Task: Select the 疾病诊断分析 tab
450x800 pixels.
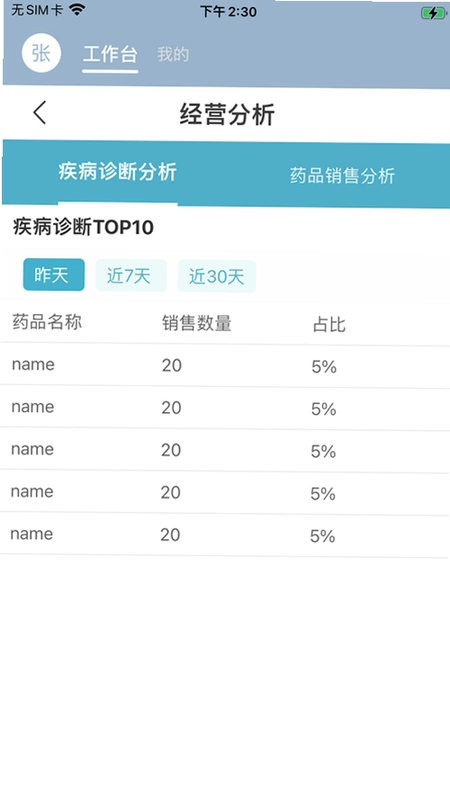Action: pos(118,171)
